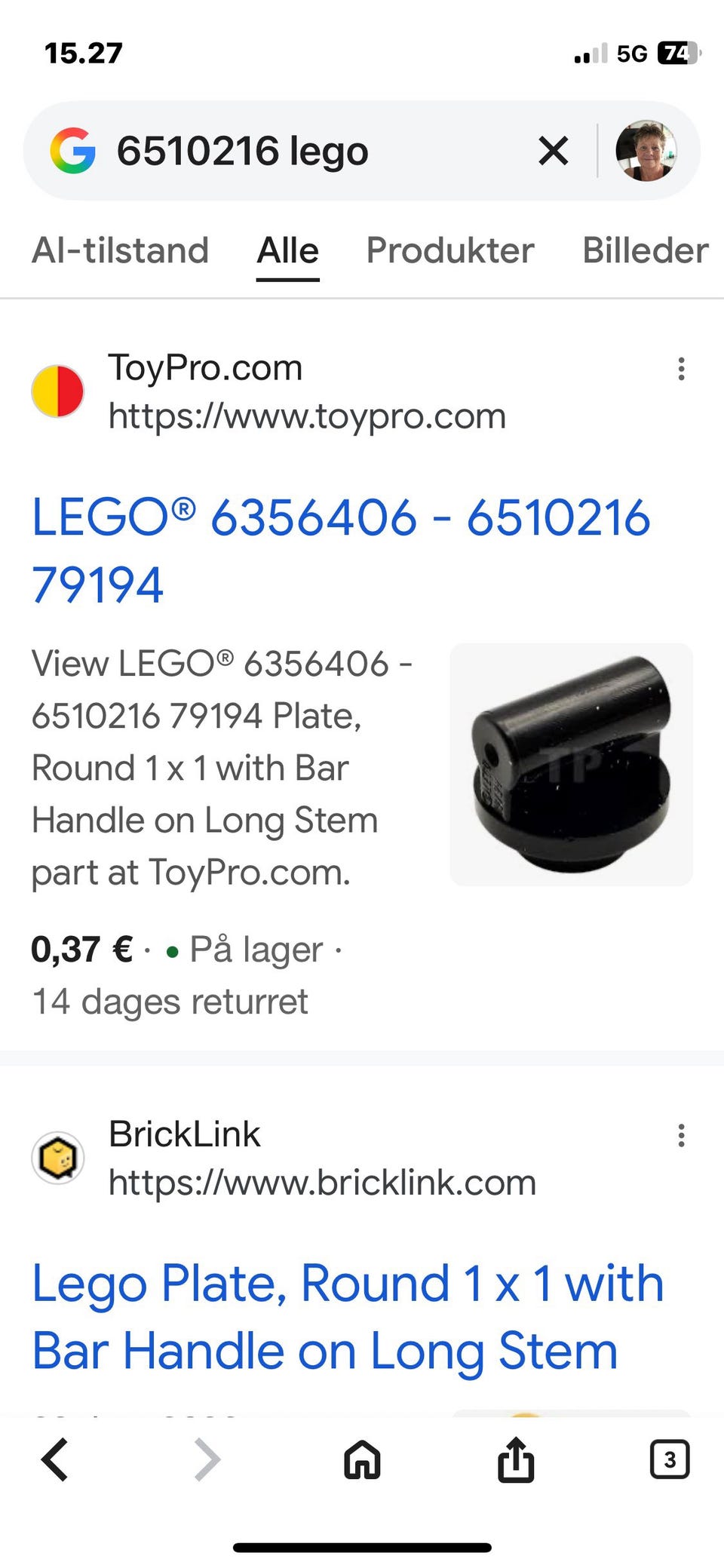The height and width of the screenshot is (1568, 724).
Task: Clear the search query with the X
Action: click(x=554, y=151)
